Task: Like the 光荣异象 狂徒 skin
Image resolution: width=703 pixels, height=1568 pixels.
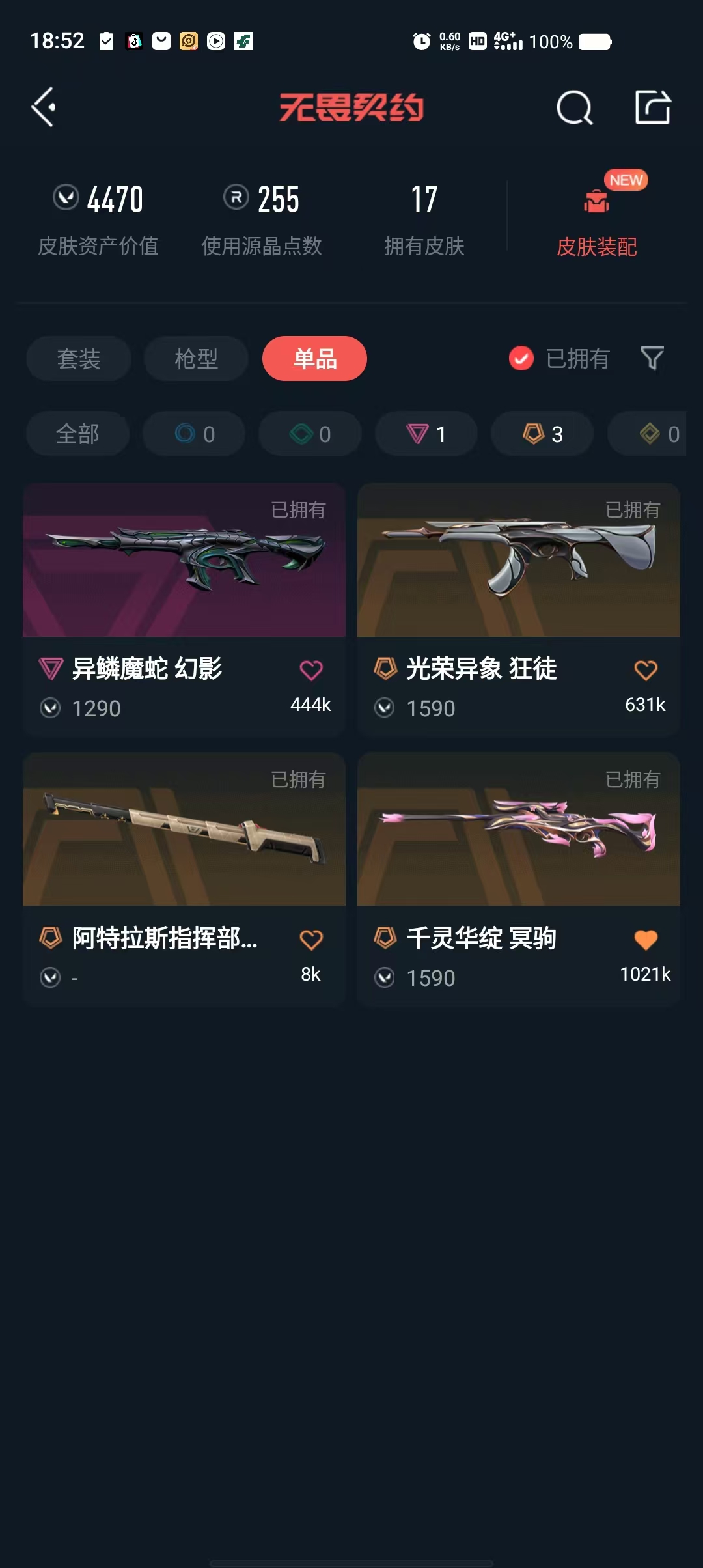Action: [646, 670]
